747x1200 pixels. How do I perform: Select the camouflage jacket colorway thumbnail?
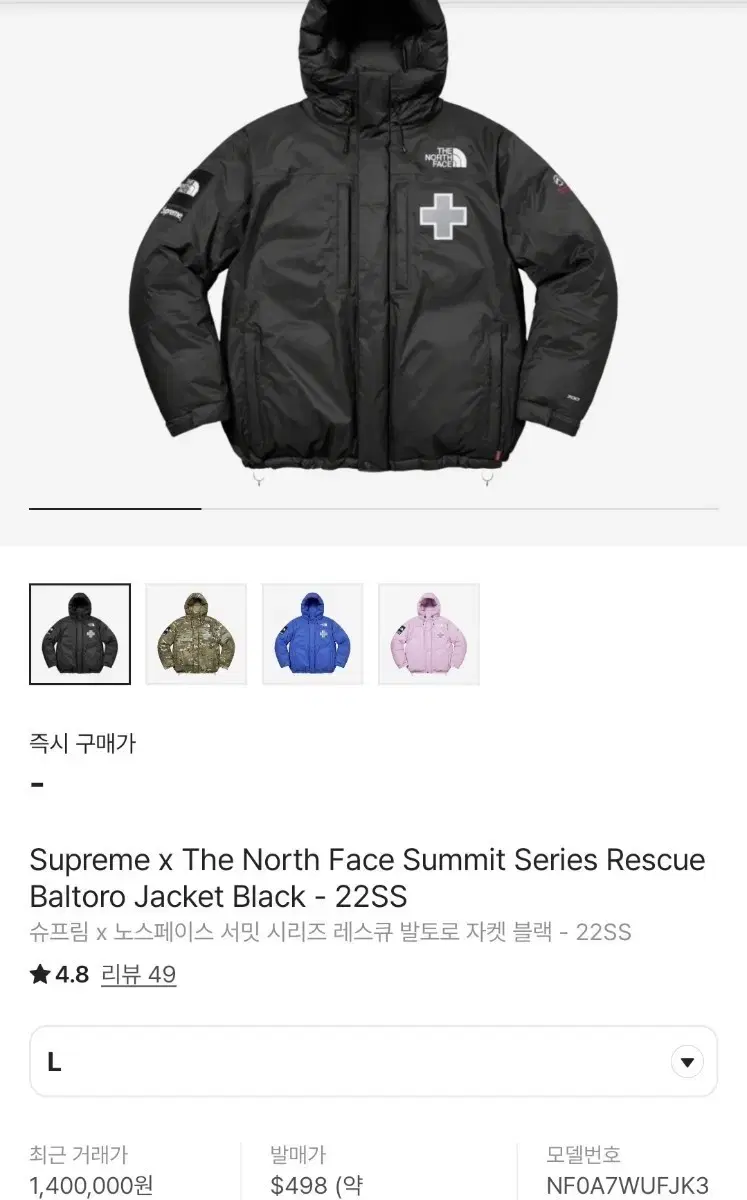point(196,633)
